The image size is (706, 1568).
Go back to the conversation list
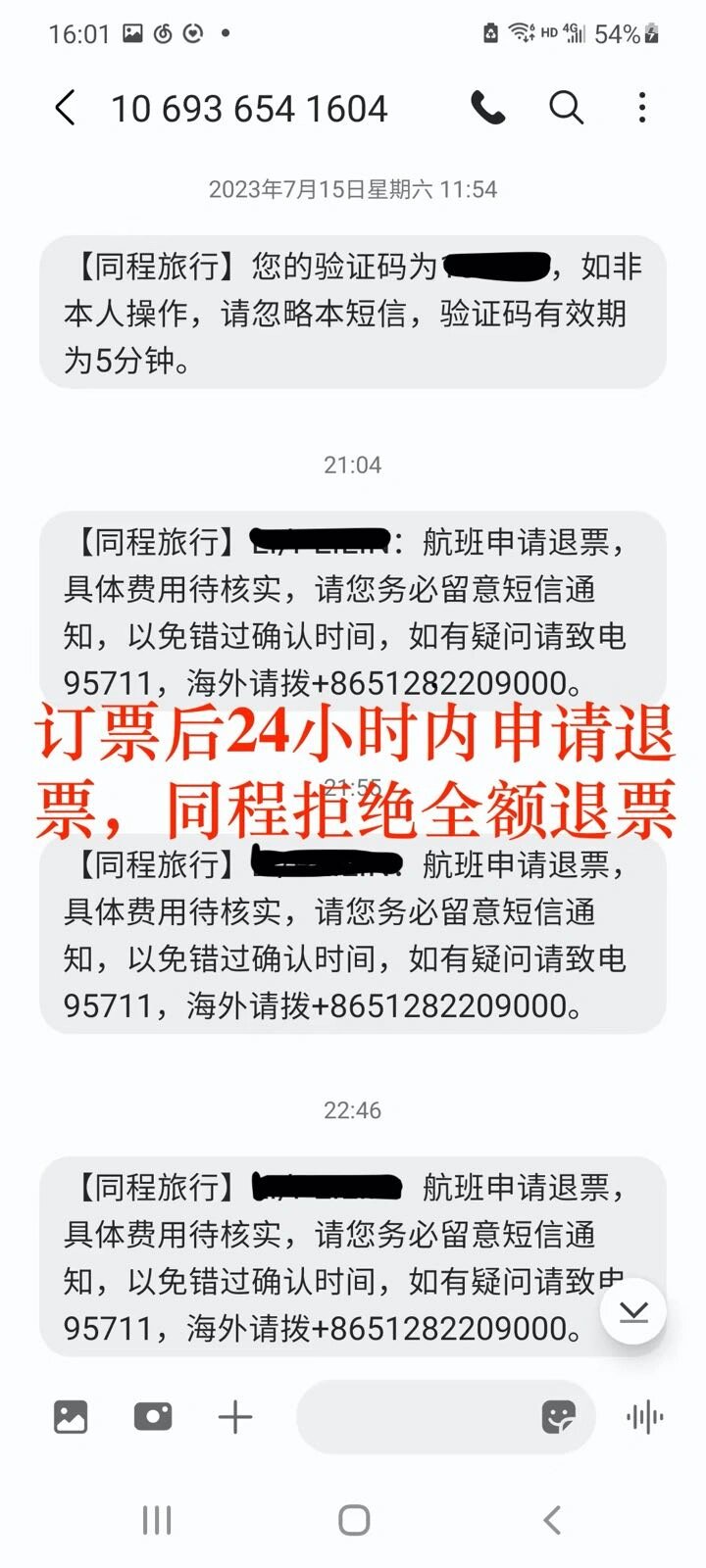pyautogui.click(x=66, y=108)
